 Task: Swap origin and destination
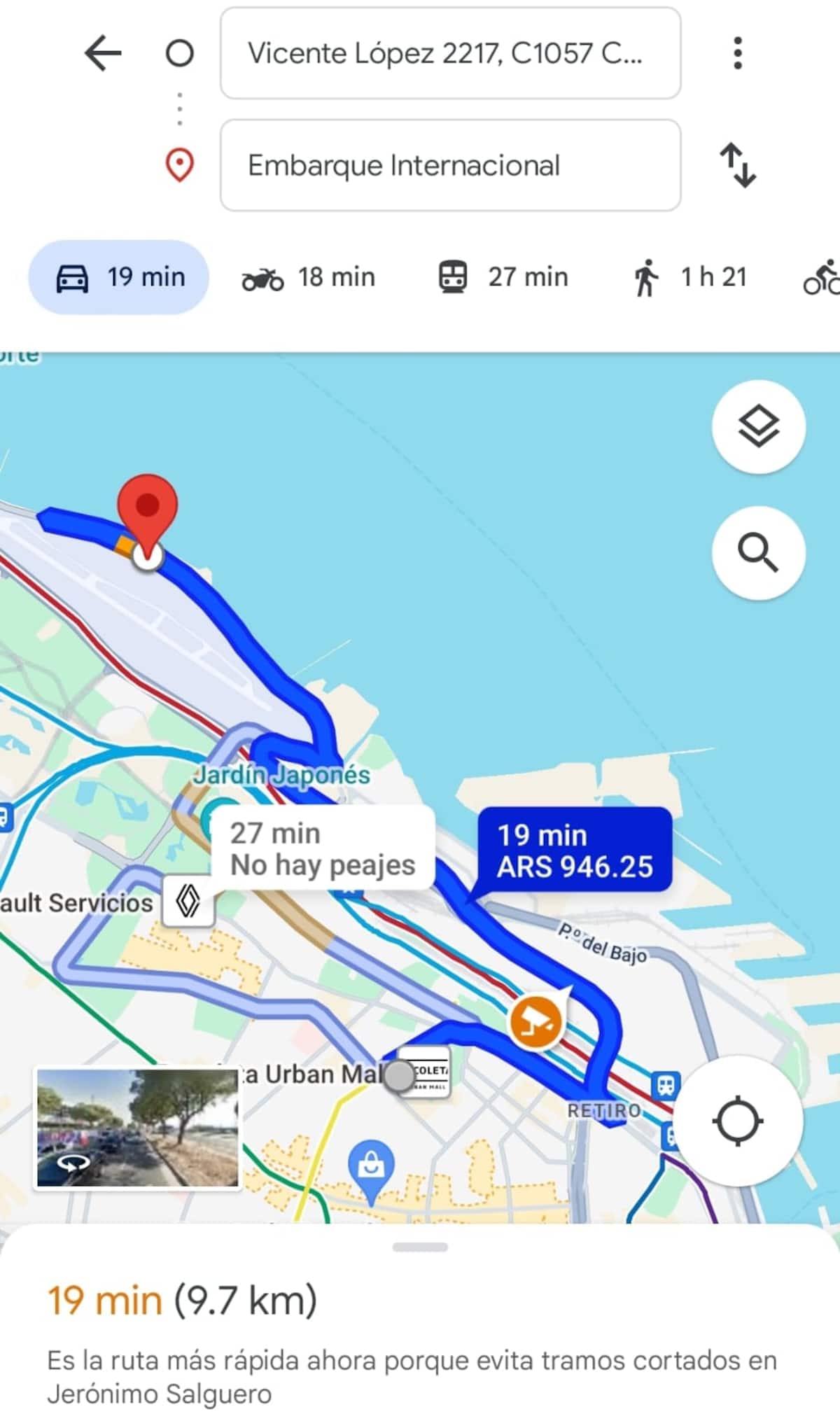coord(738,165)
